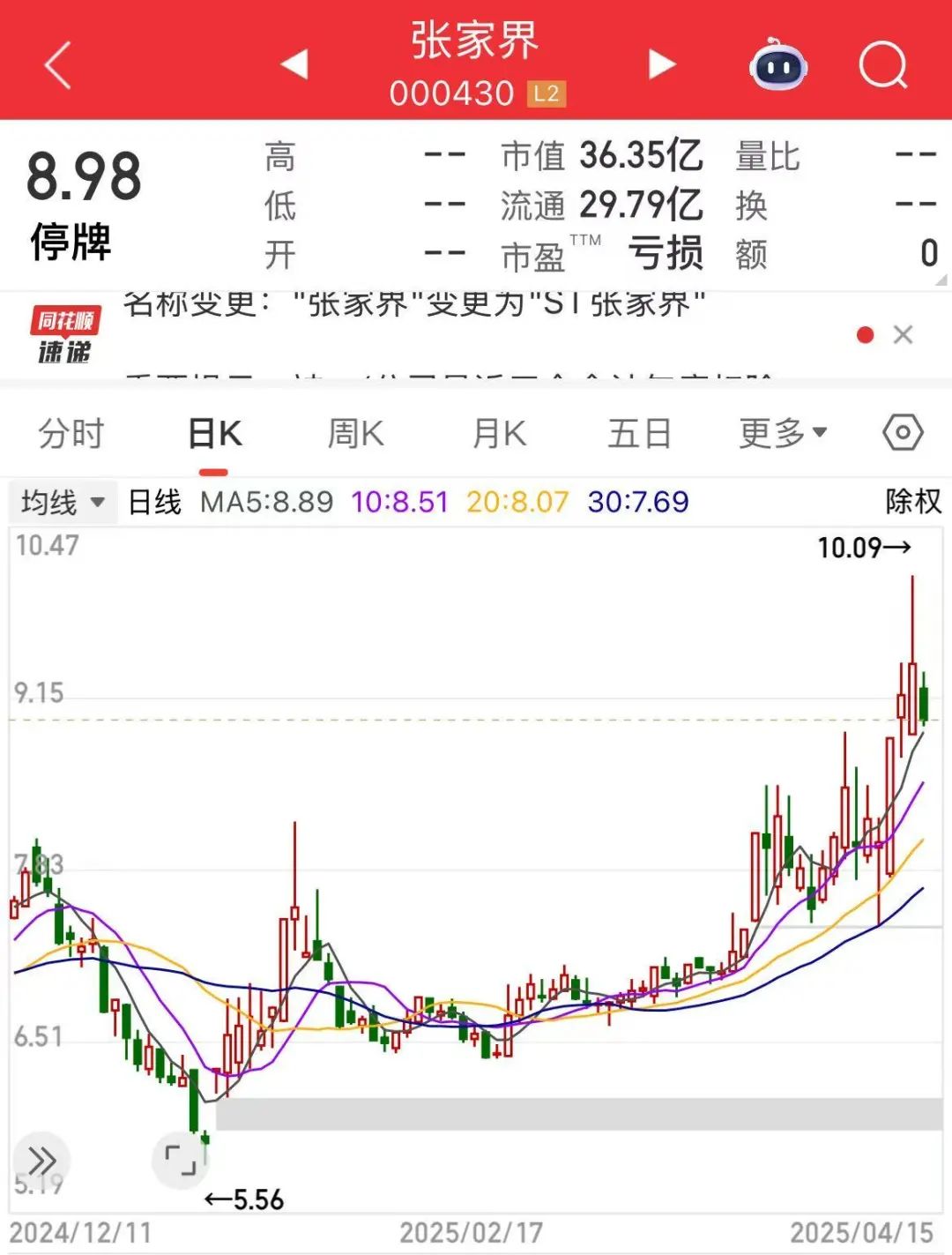Open stock search magnifier

coord(882,65)
